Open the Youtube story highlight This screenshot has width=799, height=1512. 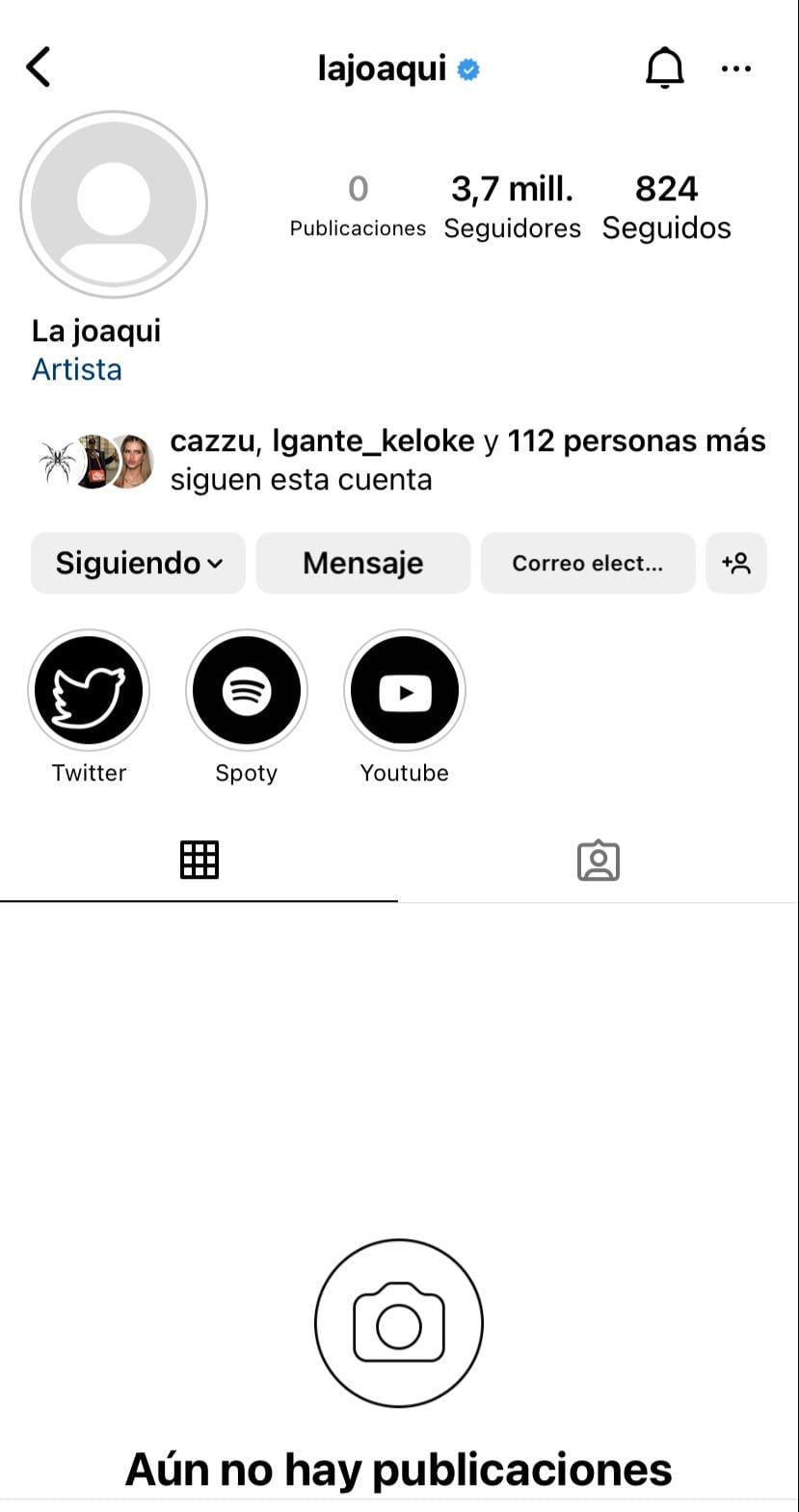[404, 690]
